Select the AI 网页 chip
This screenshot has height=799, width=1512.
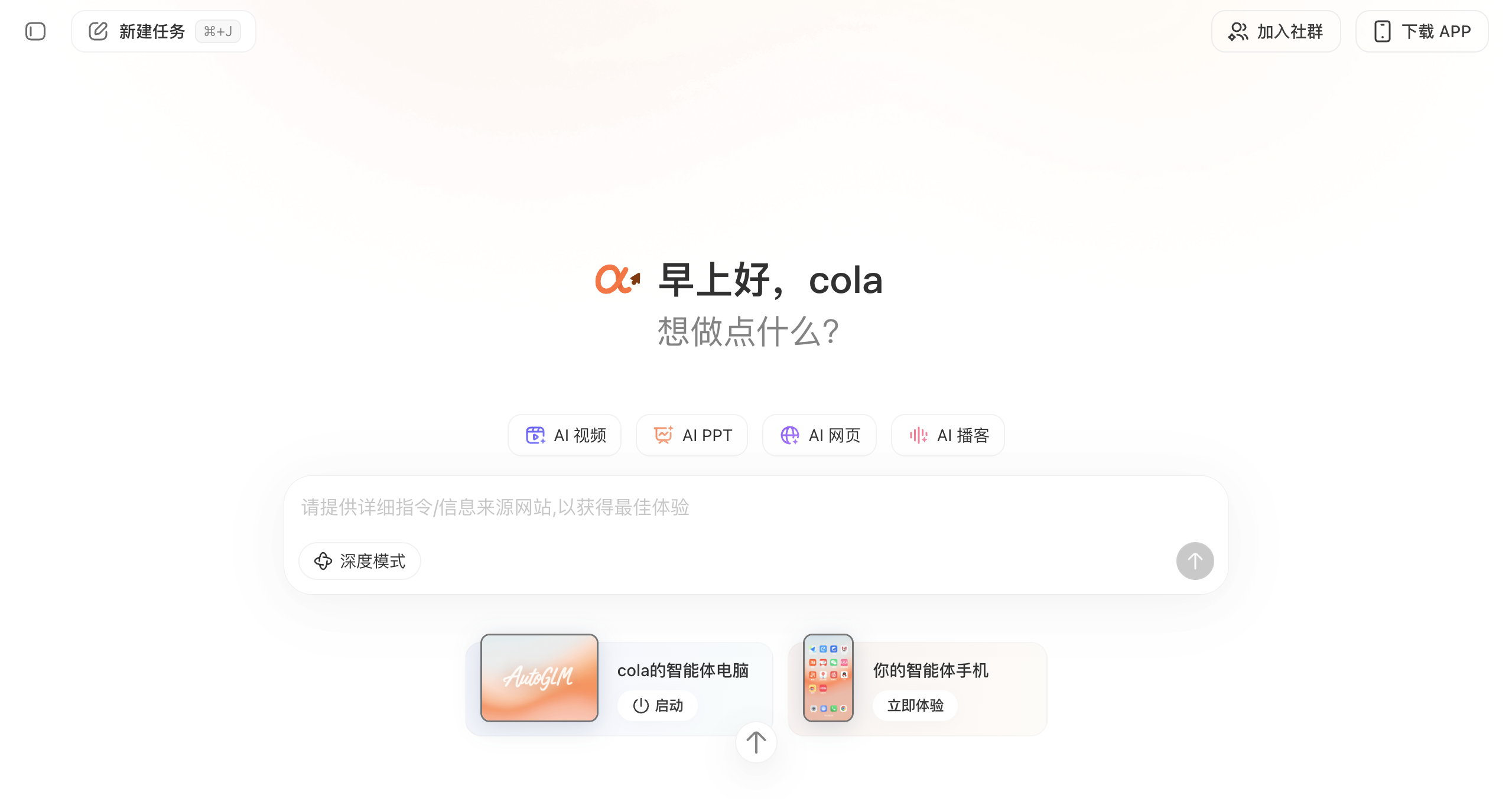[819, 435]
